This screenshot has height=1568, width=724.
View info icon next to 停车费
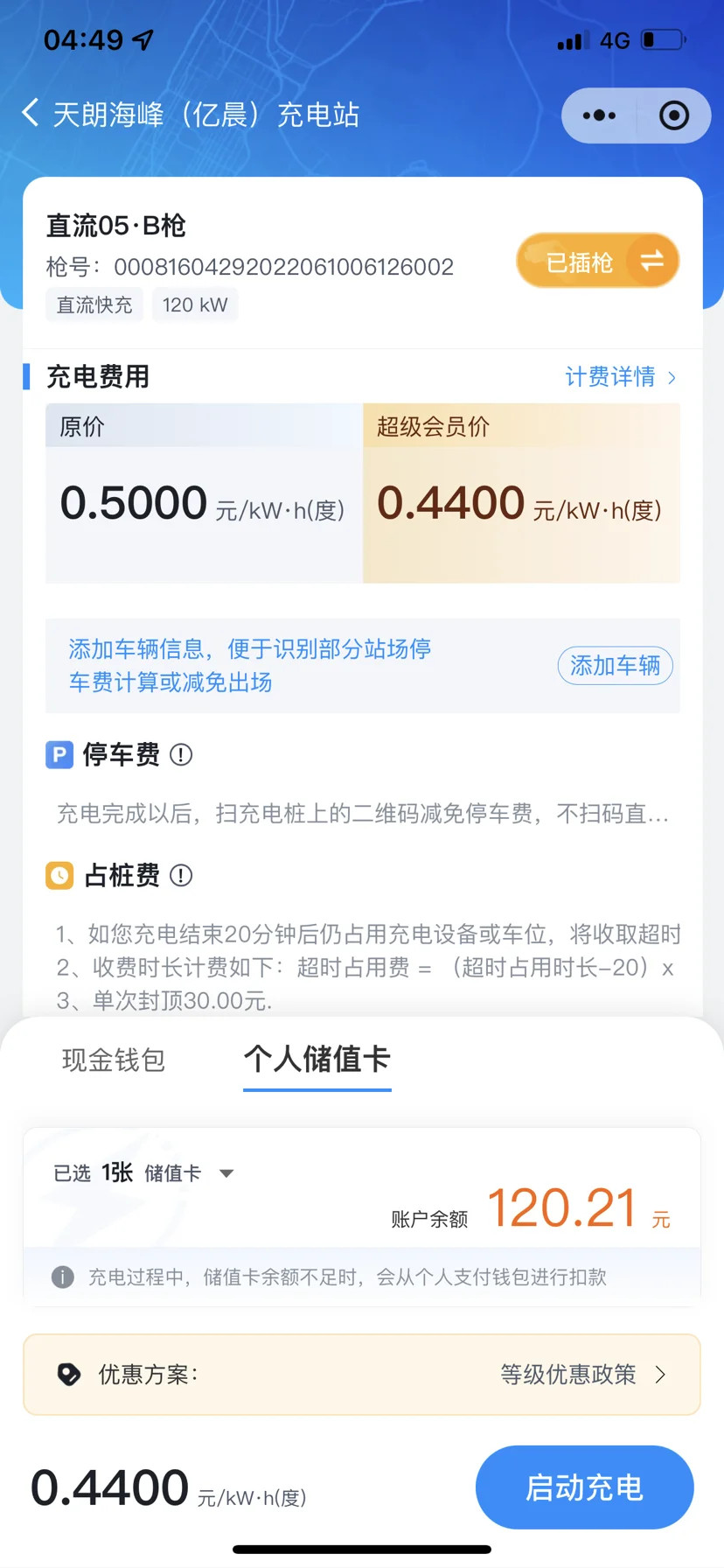click(x=181, y=754)
